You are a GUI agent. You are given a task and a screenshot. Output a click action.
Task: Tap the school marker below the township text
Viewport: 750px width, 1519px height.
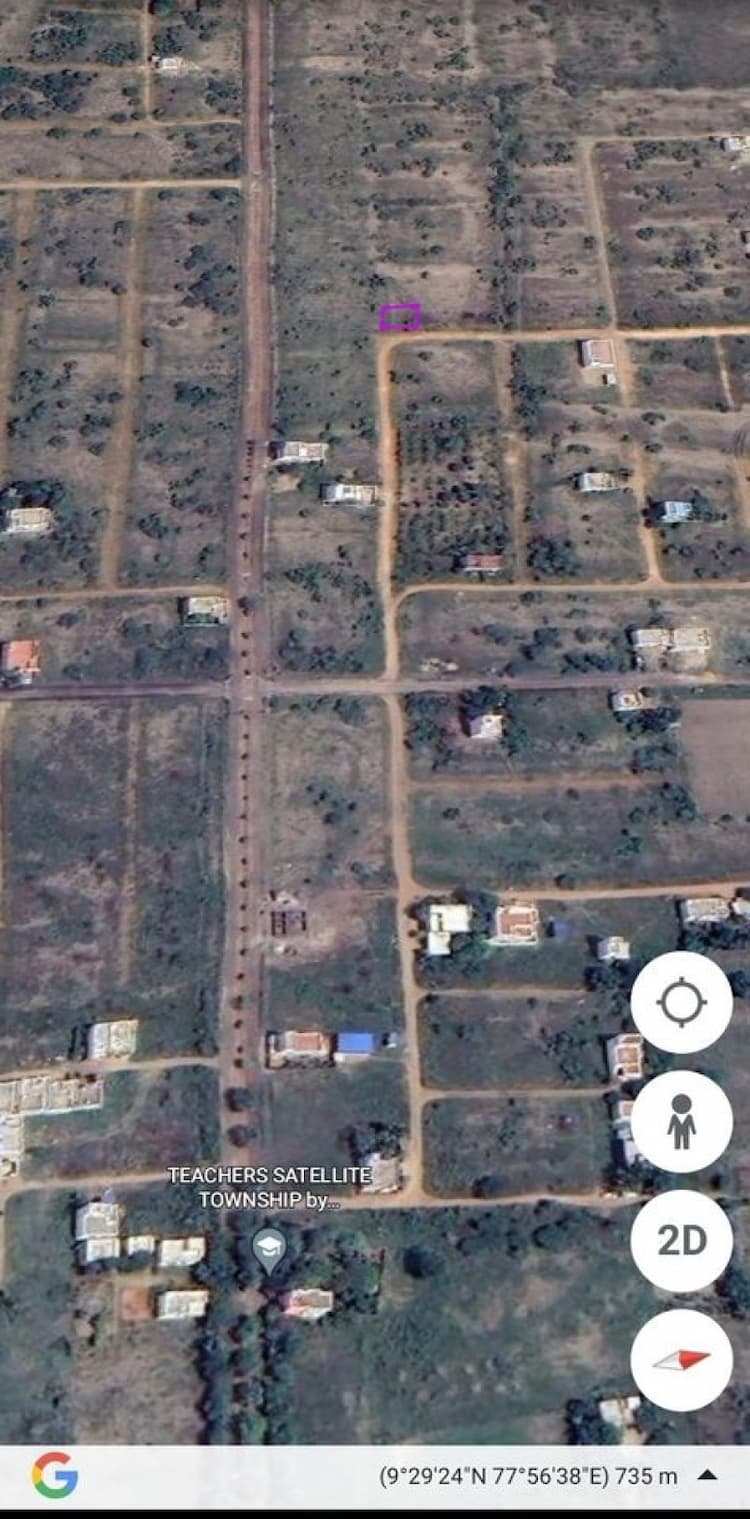click(x=271, y=1249)
